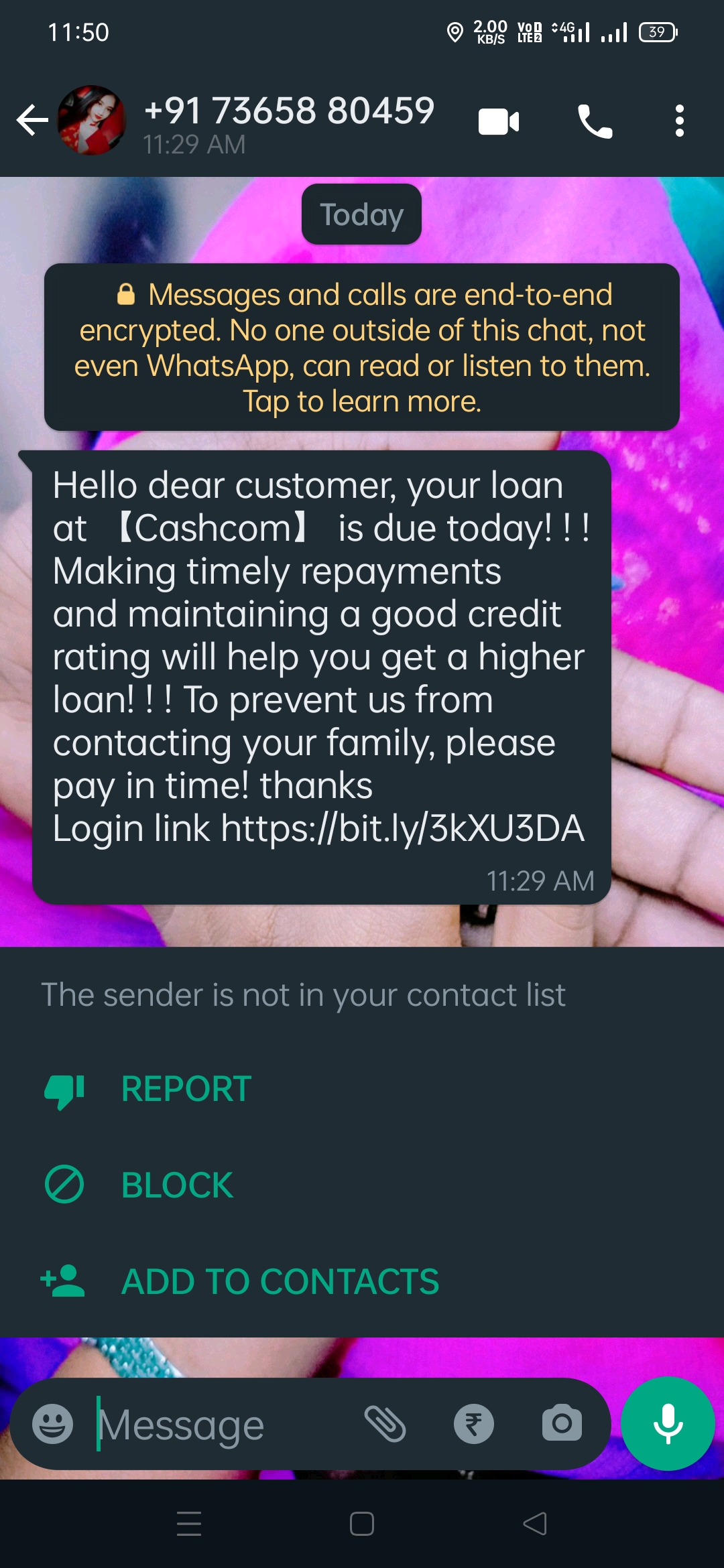This screenshot has height=1568, width=724.
Task: Report this unknown sender
Action: (186, 1089)
